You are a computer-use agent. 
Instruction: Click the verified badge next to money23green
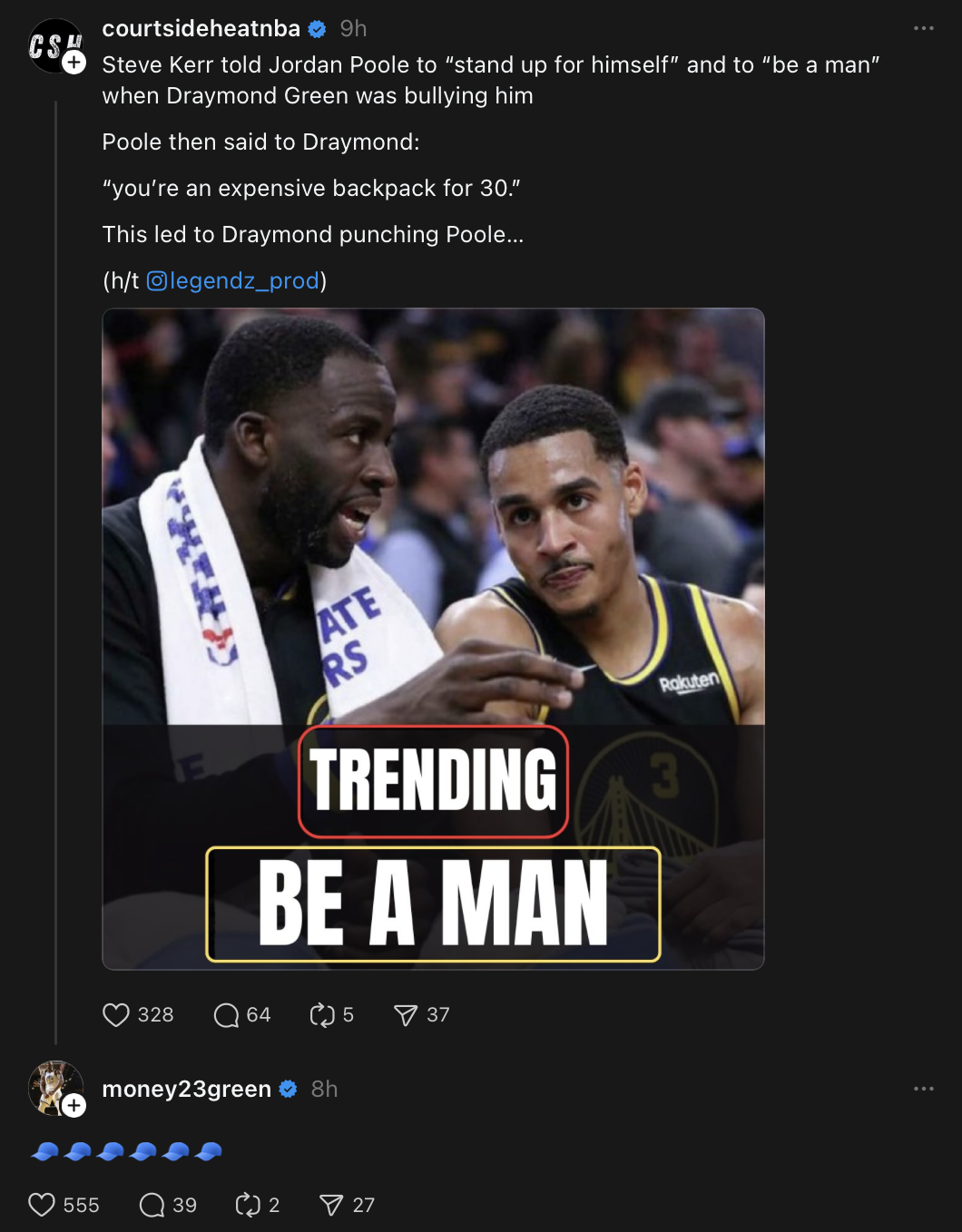click(289, 1088)
